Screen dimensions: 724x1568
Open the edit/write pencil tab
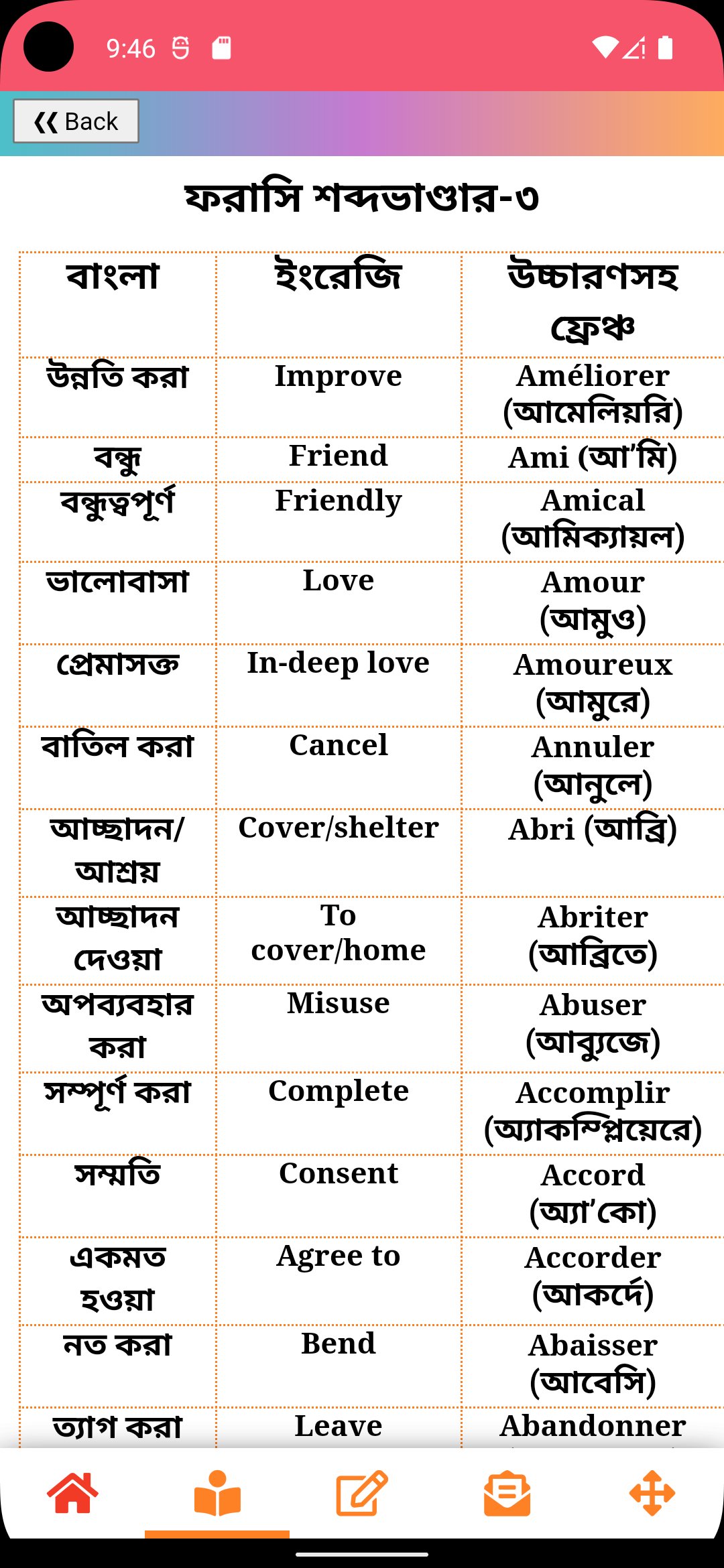point(362,1493)
